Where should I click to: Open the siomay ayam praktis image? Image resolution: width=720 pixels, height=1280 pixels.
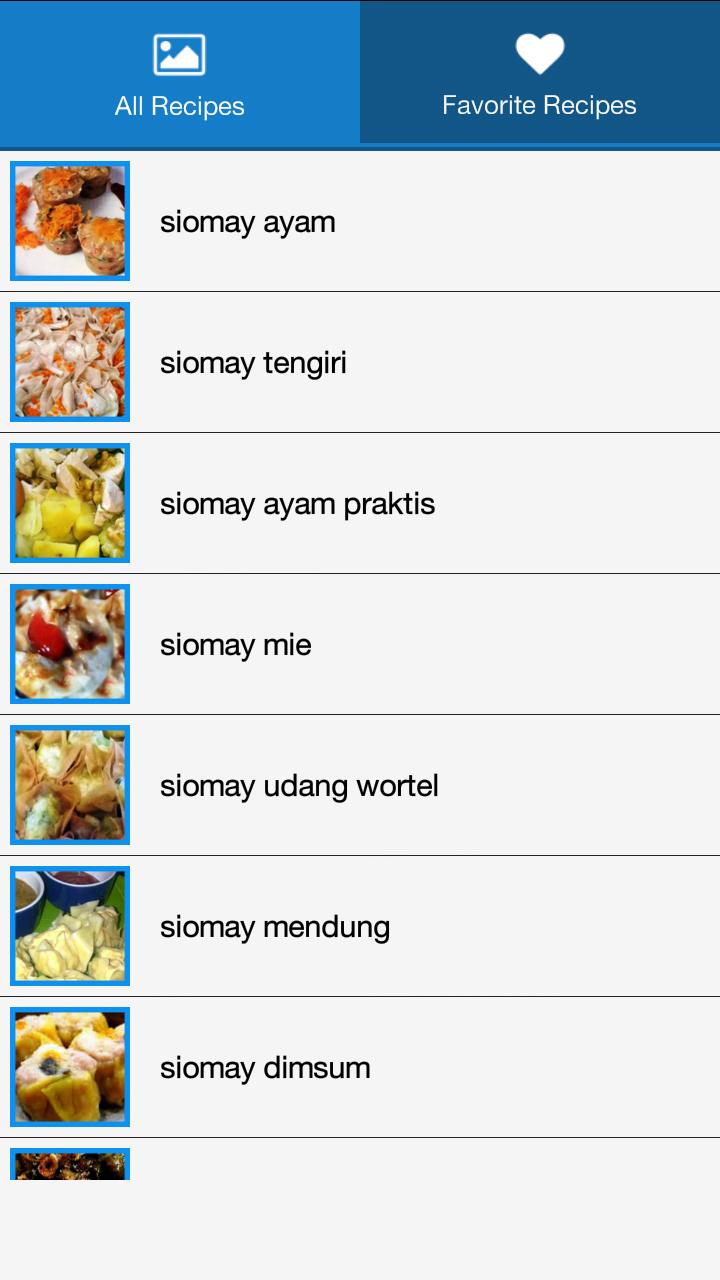(69, 503)
